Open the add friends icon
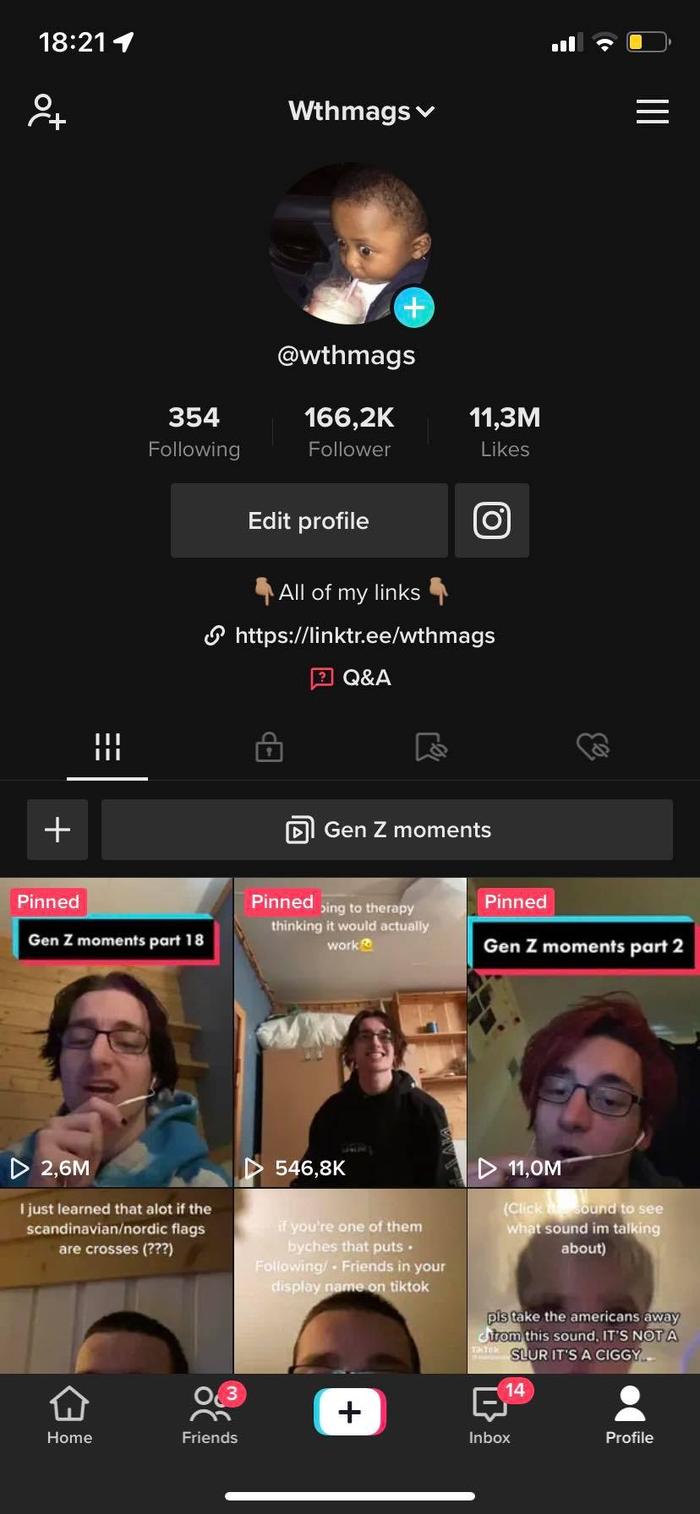The width and height of the screenshot is (700, 1514). [x=46, y=111]
